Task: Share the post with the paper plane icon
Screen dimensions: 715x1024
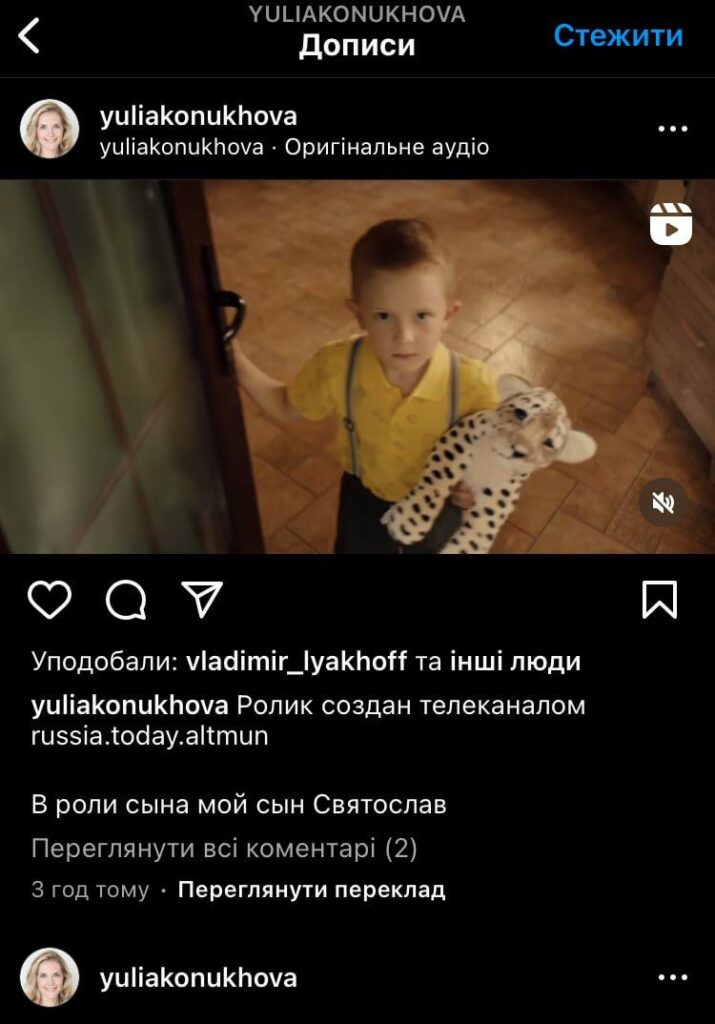Action: (202, 600)
